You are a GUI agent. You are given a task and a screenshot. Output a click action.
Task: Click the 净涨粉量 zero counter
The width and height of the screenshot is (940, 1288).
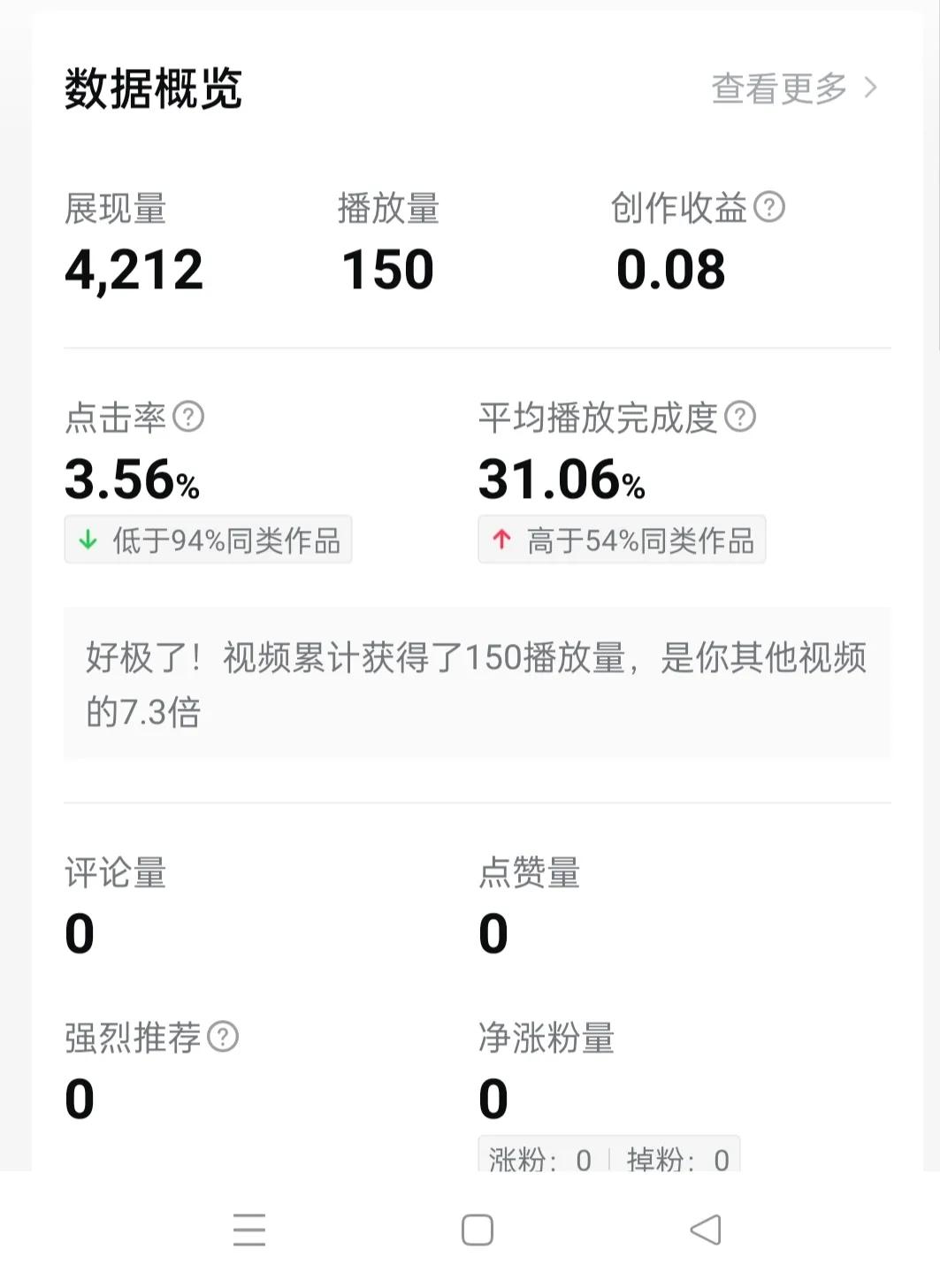[x=493, y=1097]
